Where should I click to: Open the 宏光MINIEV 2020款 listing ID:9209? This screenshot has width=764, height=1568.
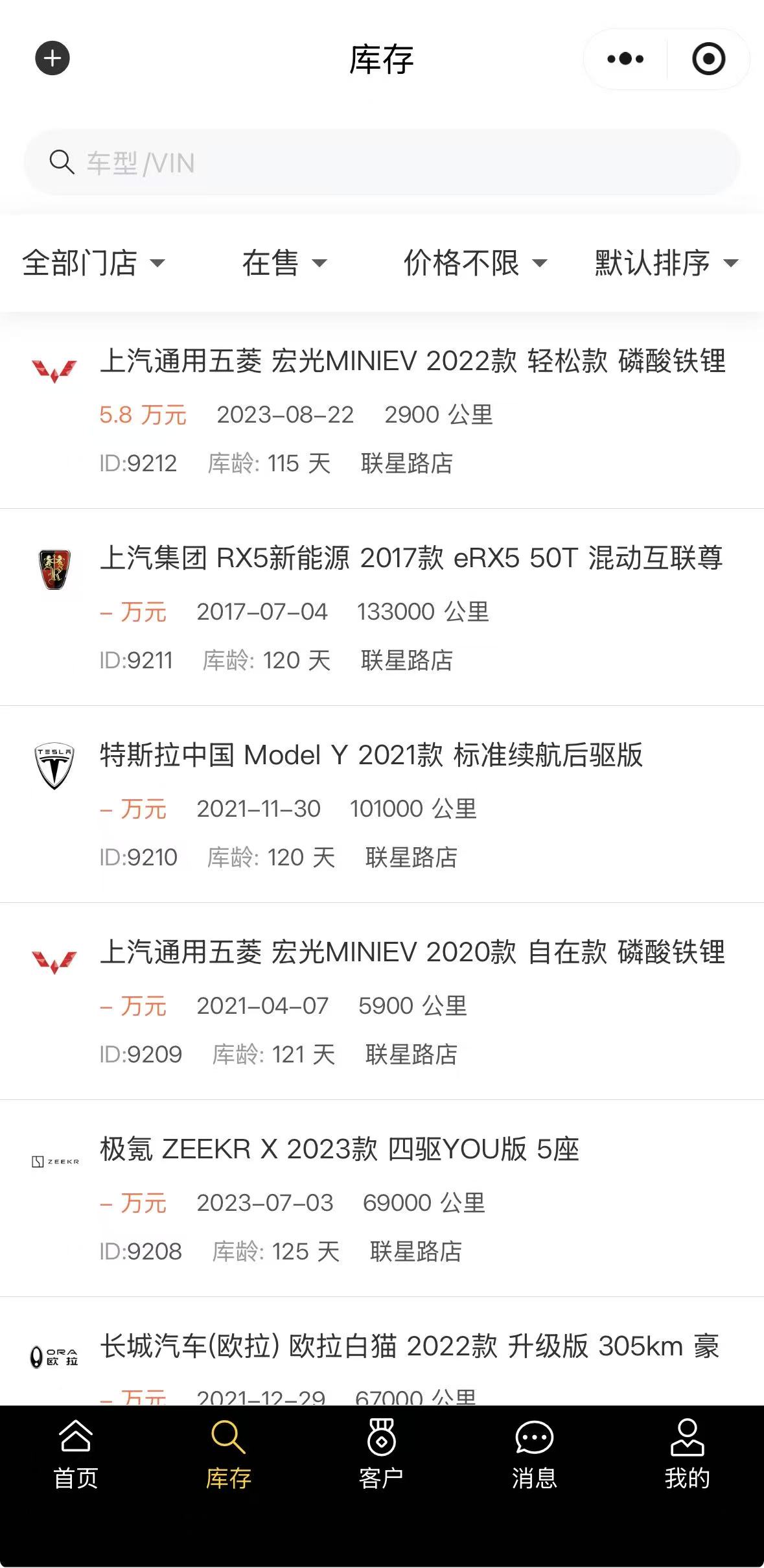(x=412, y=1002)
